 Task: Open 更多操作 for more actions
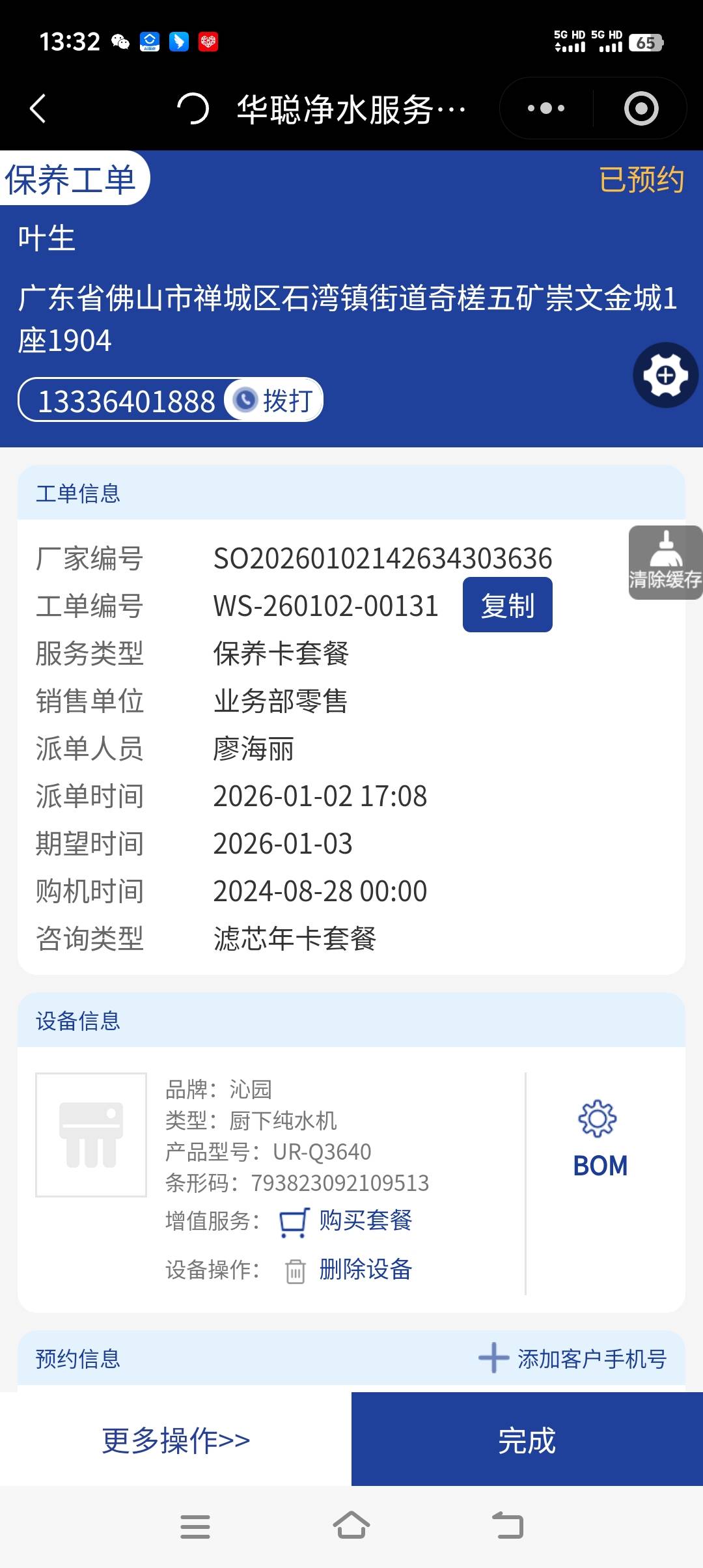click(x=176, y=1440)
